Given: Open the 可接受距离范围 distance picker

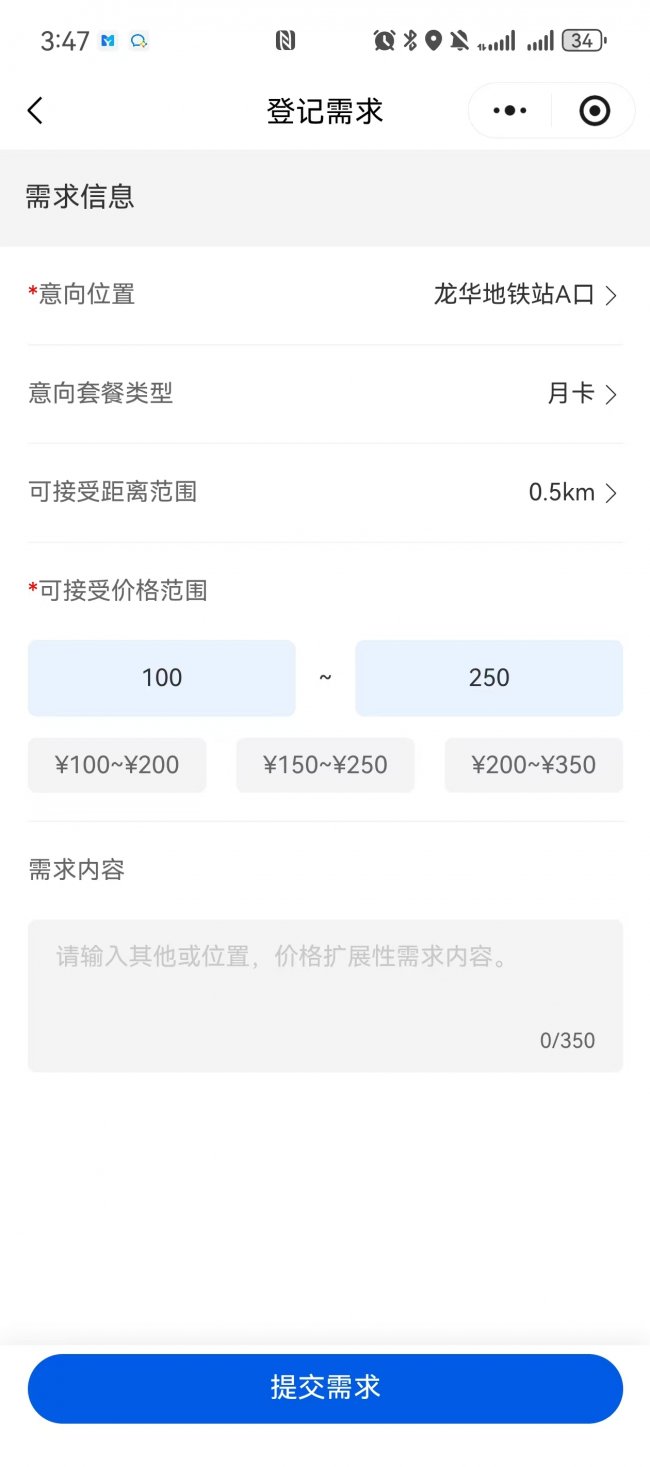Looking at the screenshot, I should click(572, 492).
